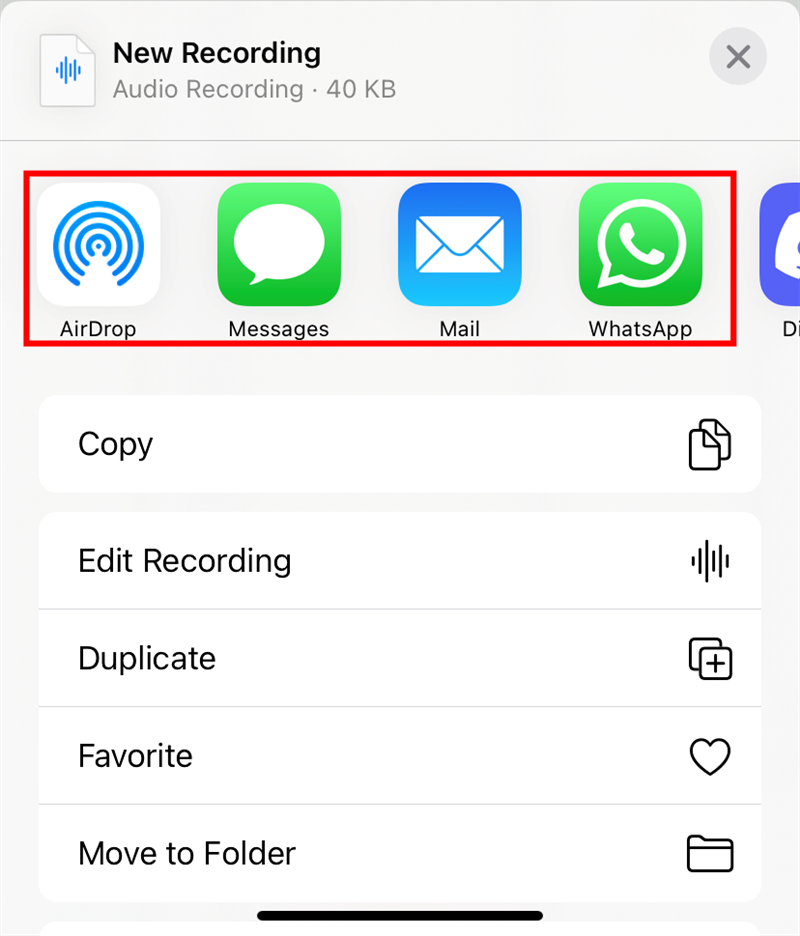The height and width of the screenshot is (936, 800).
Task: Send the recording through Messages
Action: pos(278,245)
